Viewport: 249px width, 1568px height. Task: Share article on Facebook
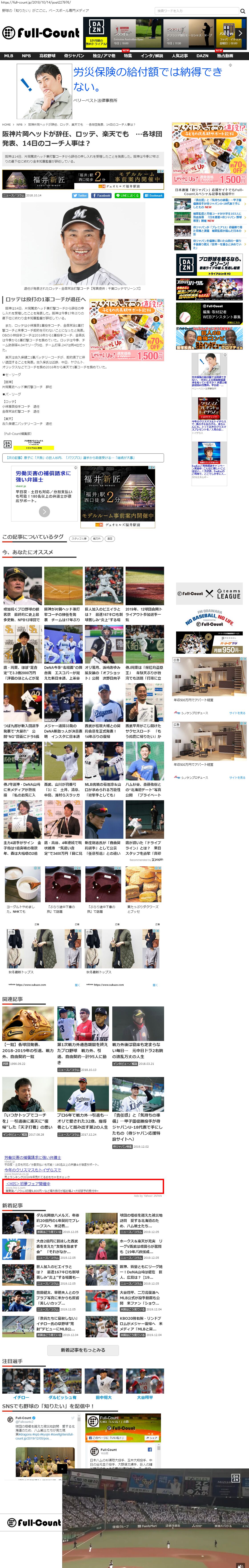click(x=101, y=195)
